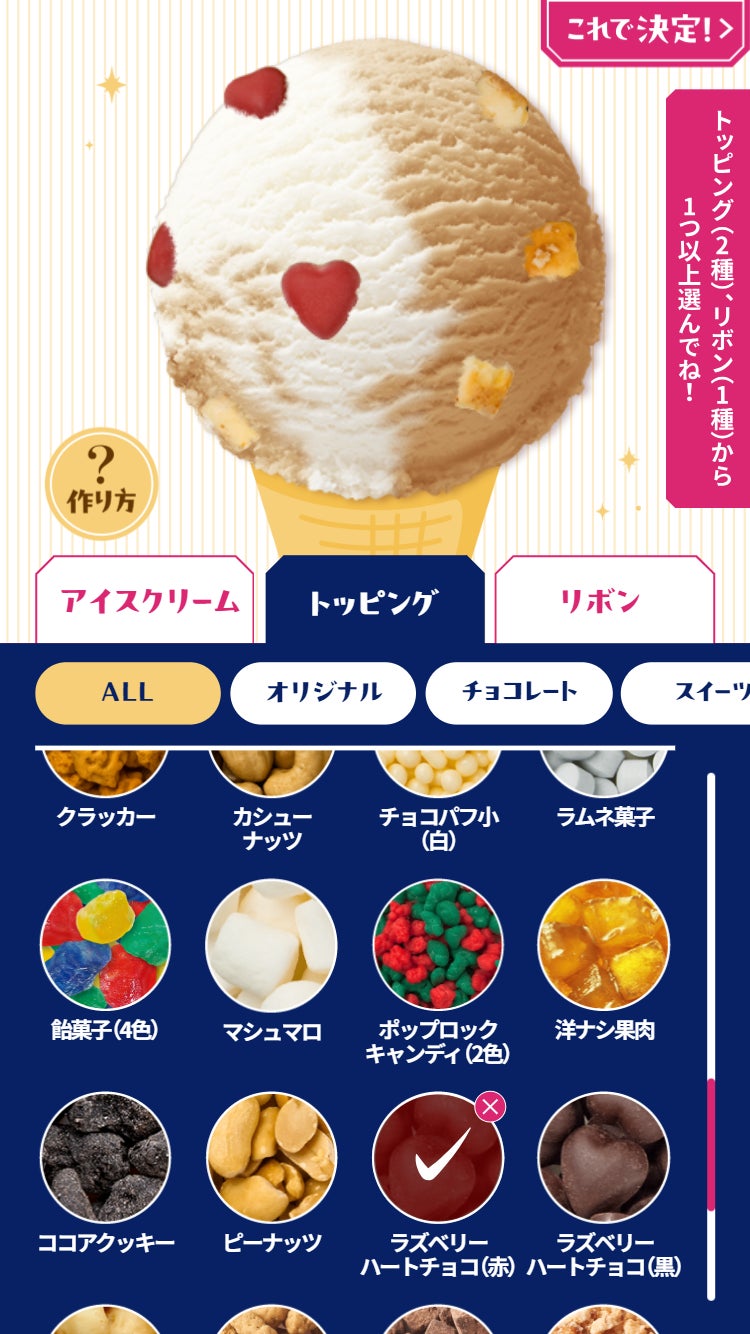Choose ラズベリーハートチョコ(黒) topping
This screenshot has width=750, height=1334.
(x=603, y=1158)
